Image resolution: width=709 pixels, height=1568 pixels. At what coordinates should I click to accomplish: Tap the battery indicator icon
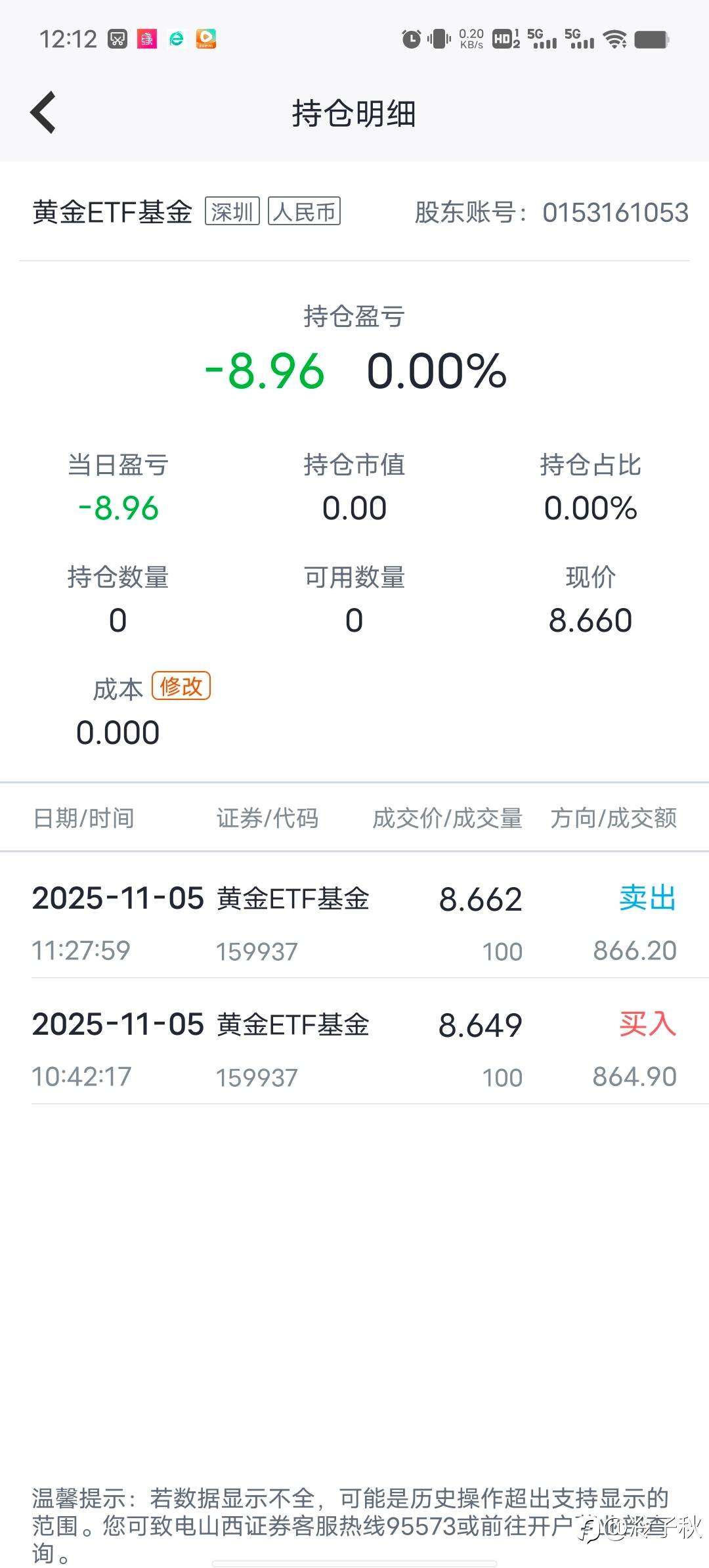(x=649, y=39)
